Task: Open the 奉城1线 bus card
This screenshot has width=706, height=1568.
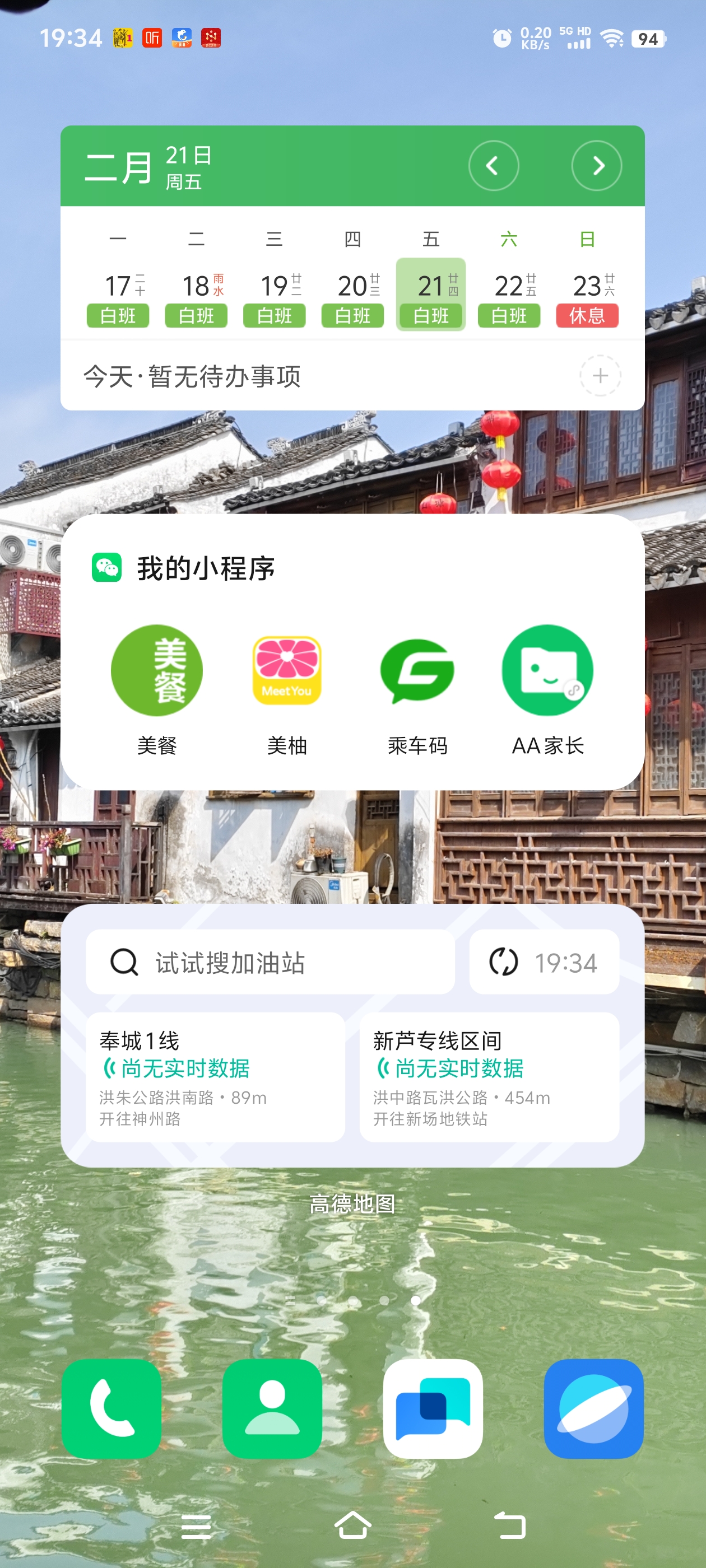Action: point(216,1077)
